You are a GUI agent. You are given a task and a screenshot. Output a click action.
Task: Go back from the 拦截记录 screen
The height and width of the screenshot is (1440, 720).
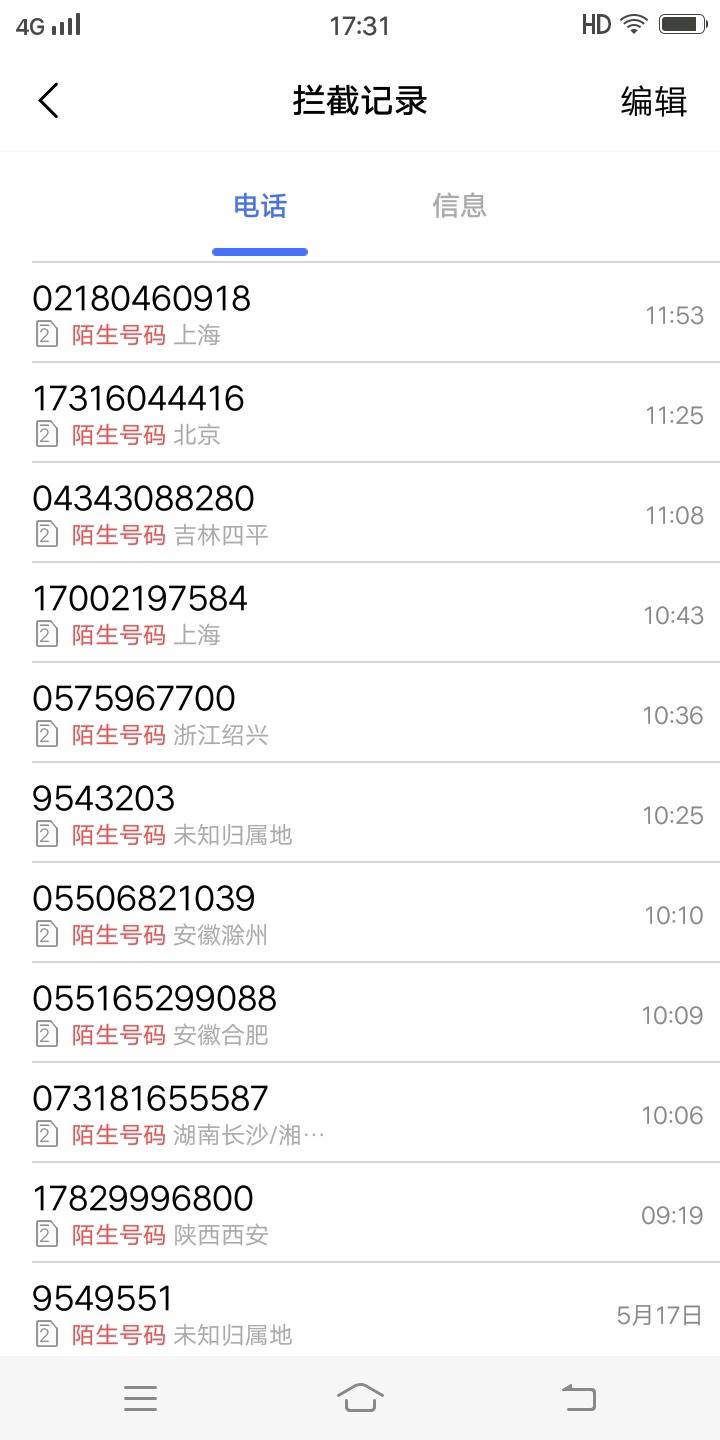point(48,101)
